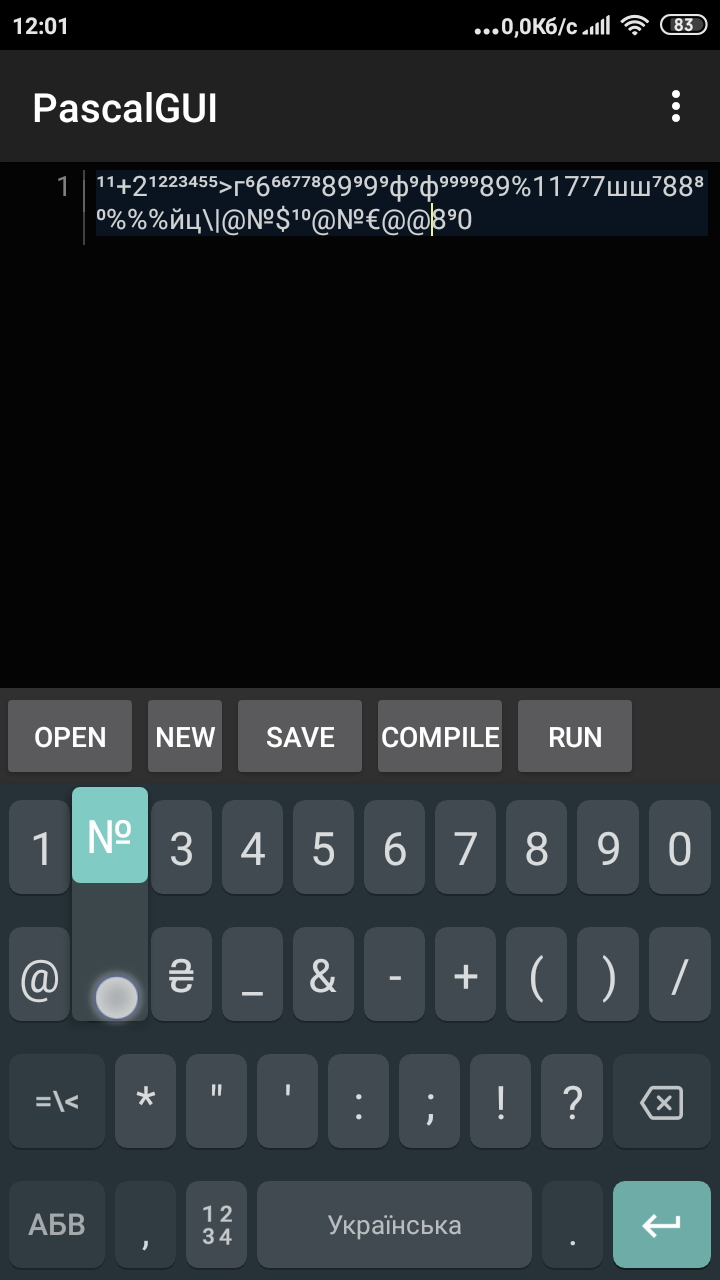Image resolution: width=720 pixels, height=1280 pixels.
Task: Type the hryvnia ₴ symbol key
Action: (181, 976)
